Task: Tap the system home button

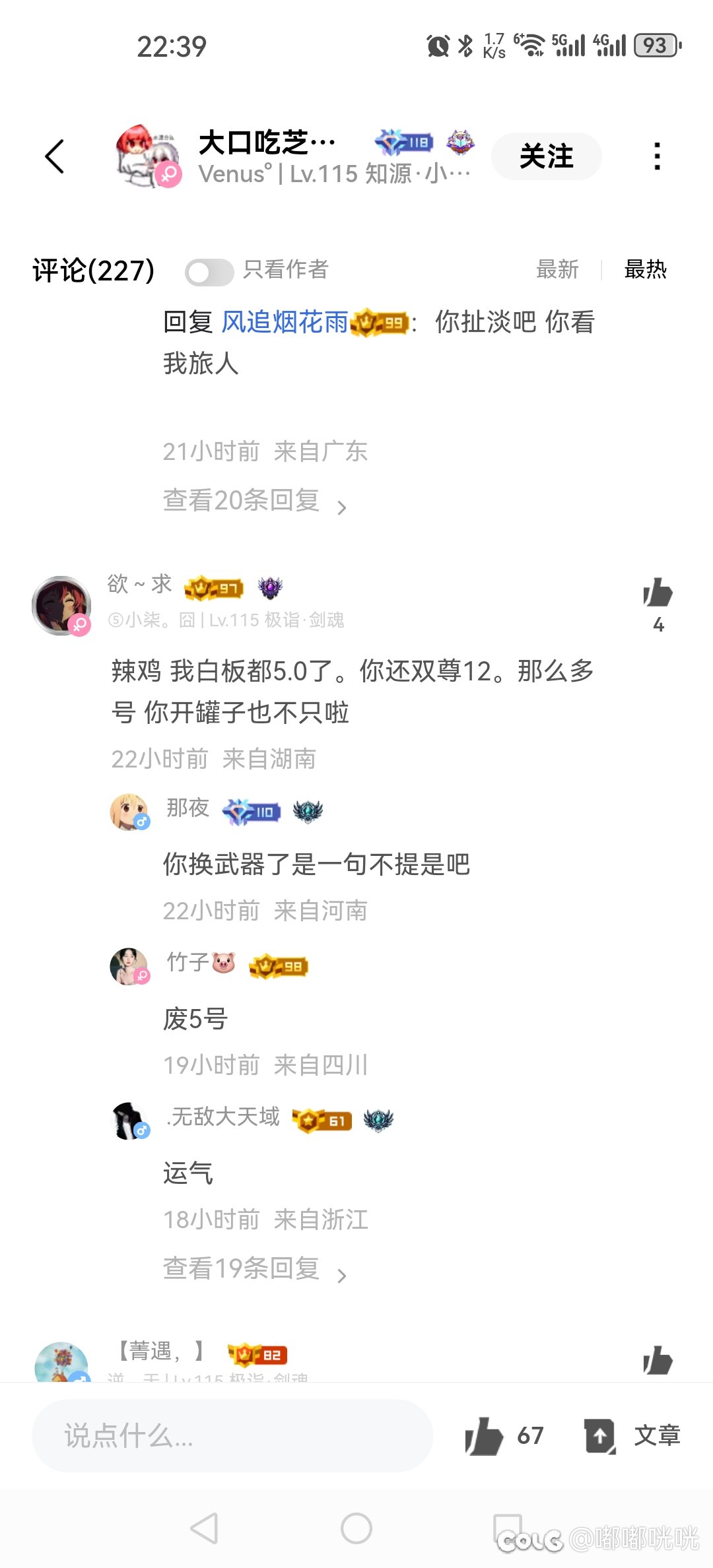Action: pos(356,1528)
